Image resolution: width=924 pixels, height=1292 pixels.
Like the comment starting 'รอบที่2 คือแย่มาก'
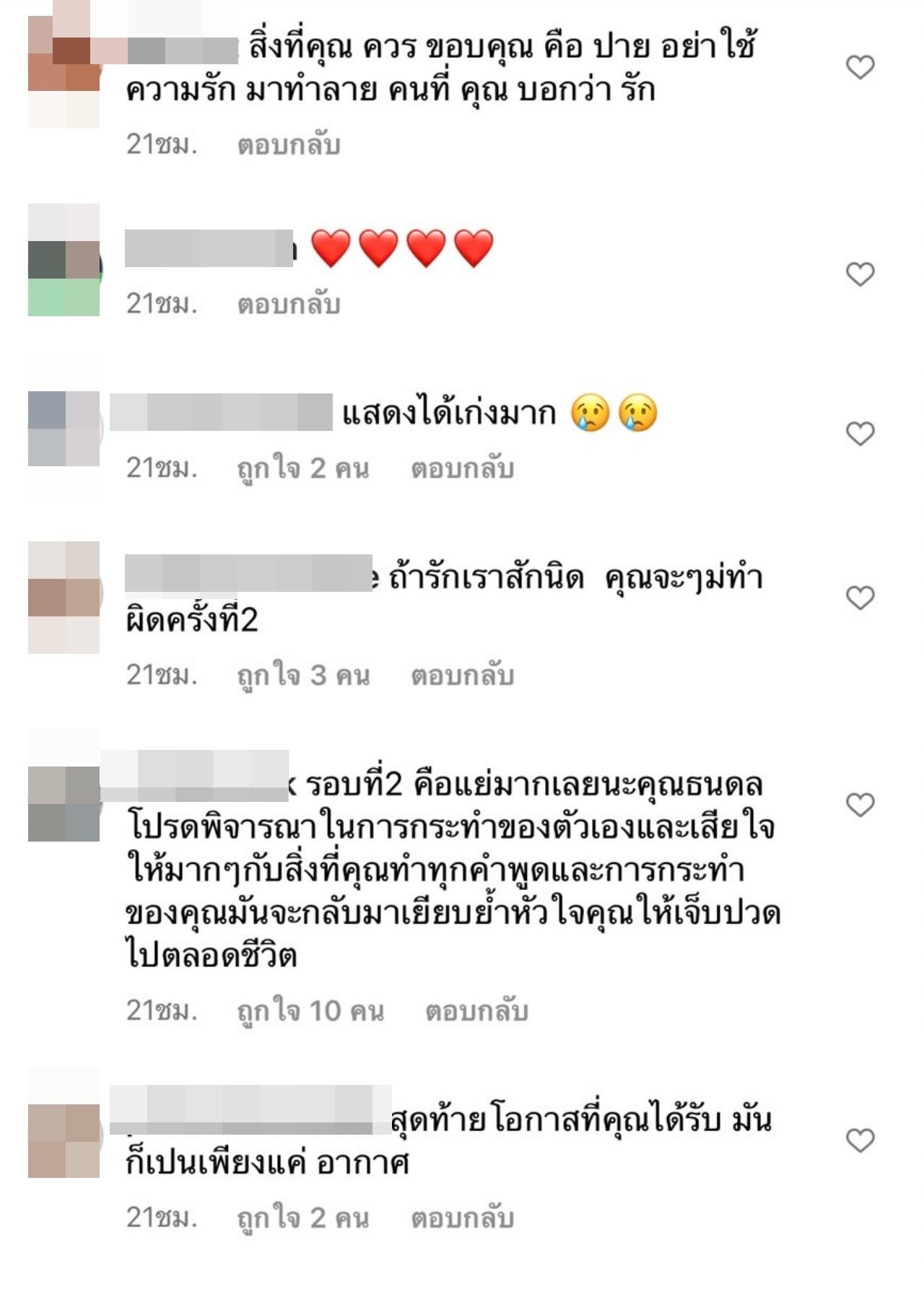(x=860, y=805)
